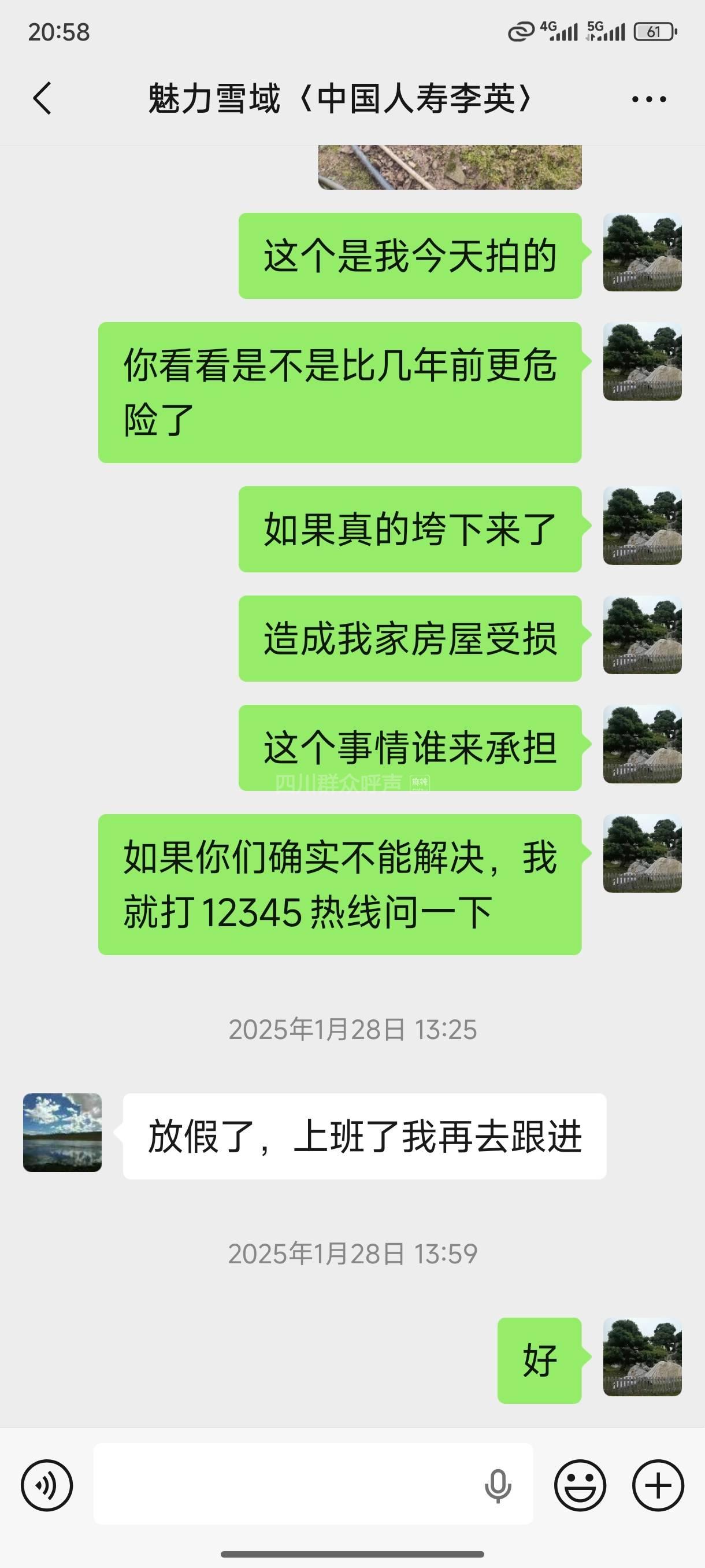This screenshot has height=1568, width=705.
Task: Open the emoji sticker panel
Action: (580, 1486)
